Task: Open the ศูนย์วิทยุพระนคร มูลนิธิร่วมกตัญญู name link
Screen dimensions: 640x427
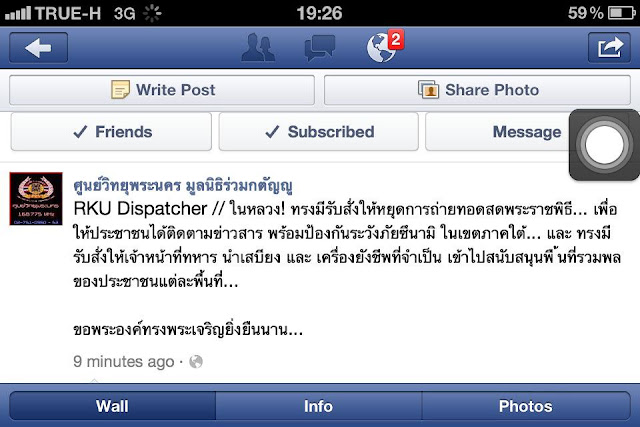Action: tap(183, 185)
